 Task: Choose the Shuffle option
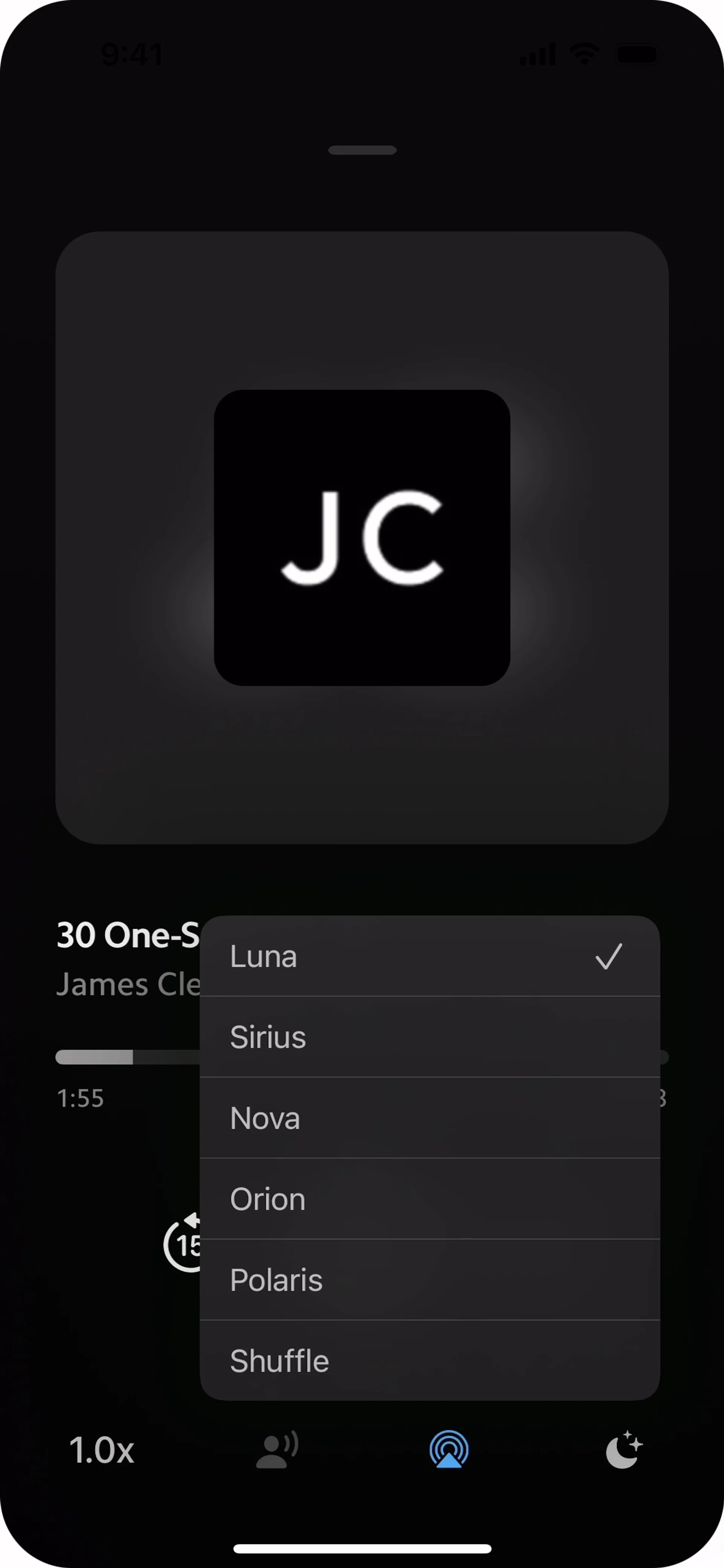point(429,1360)
